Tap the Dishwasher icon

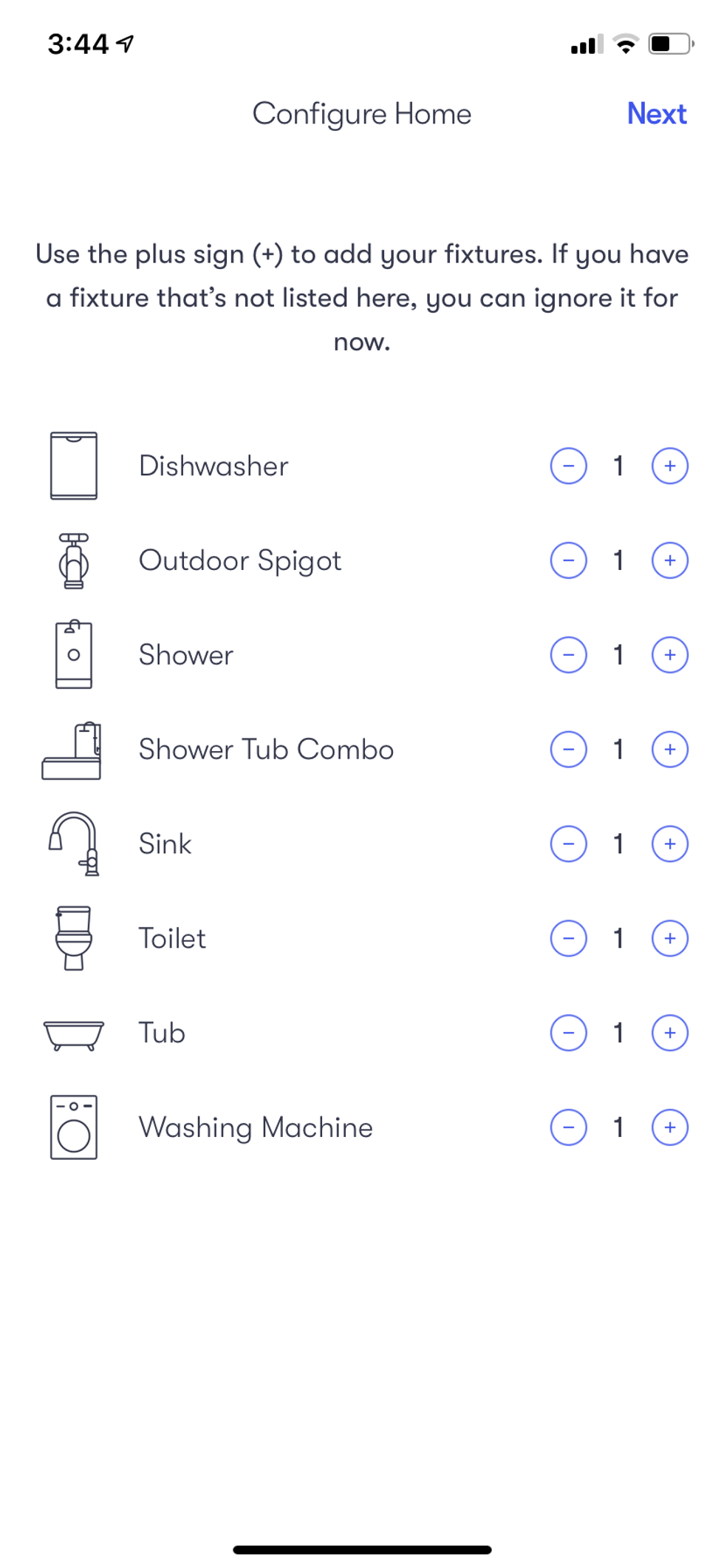click(x=74, y=465)
